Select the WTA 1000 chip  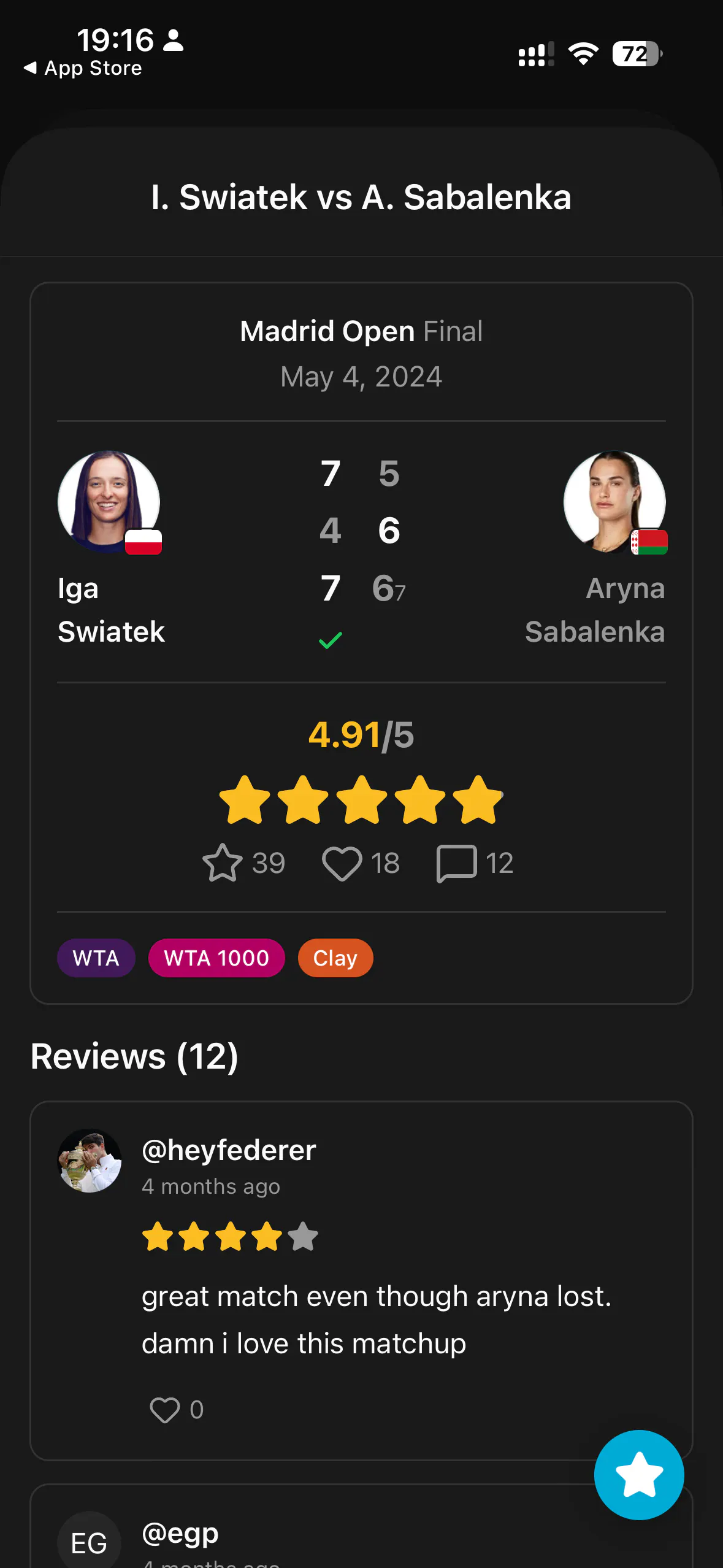[216, 958]
